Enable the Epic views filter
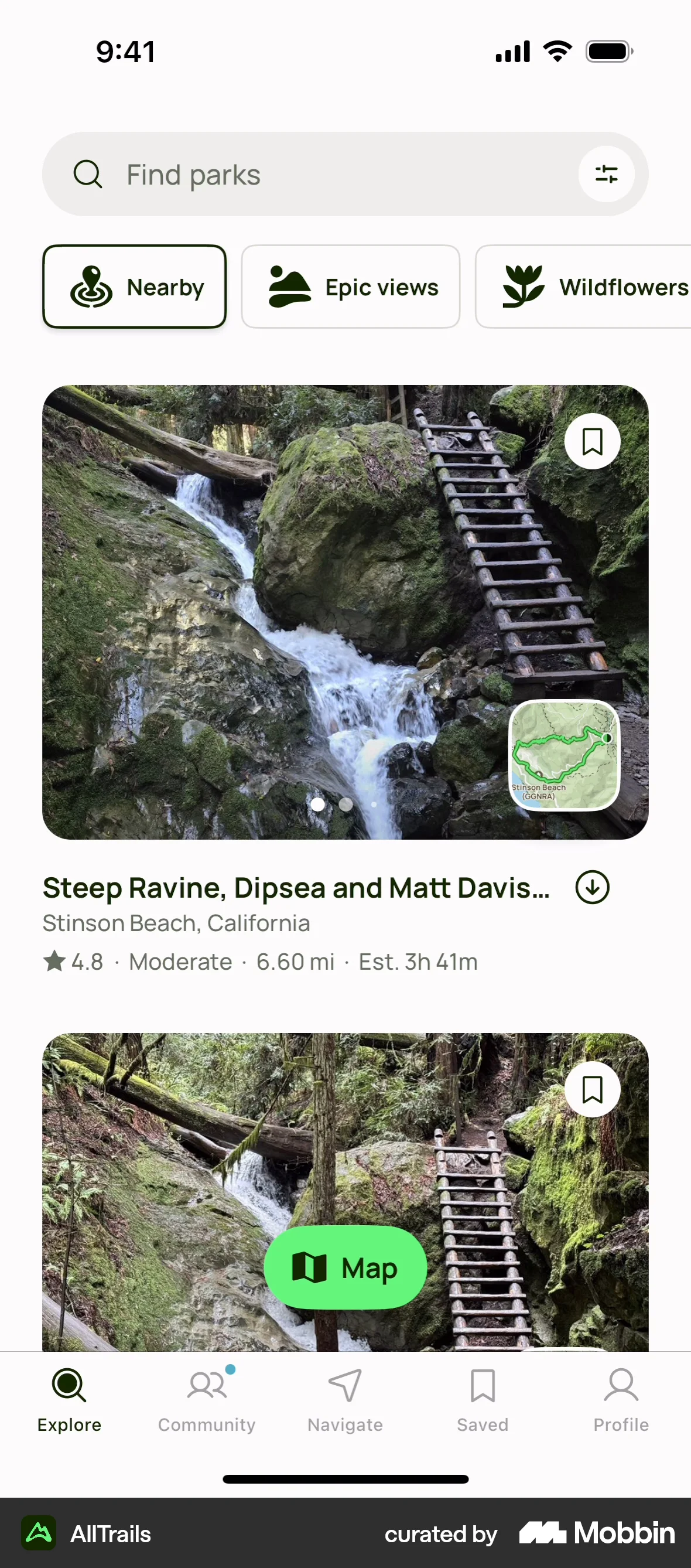This screenshot has width=691, height=1568. pyautogui.click(x=350, y=286)
